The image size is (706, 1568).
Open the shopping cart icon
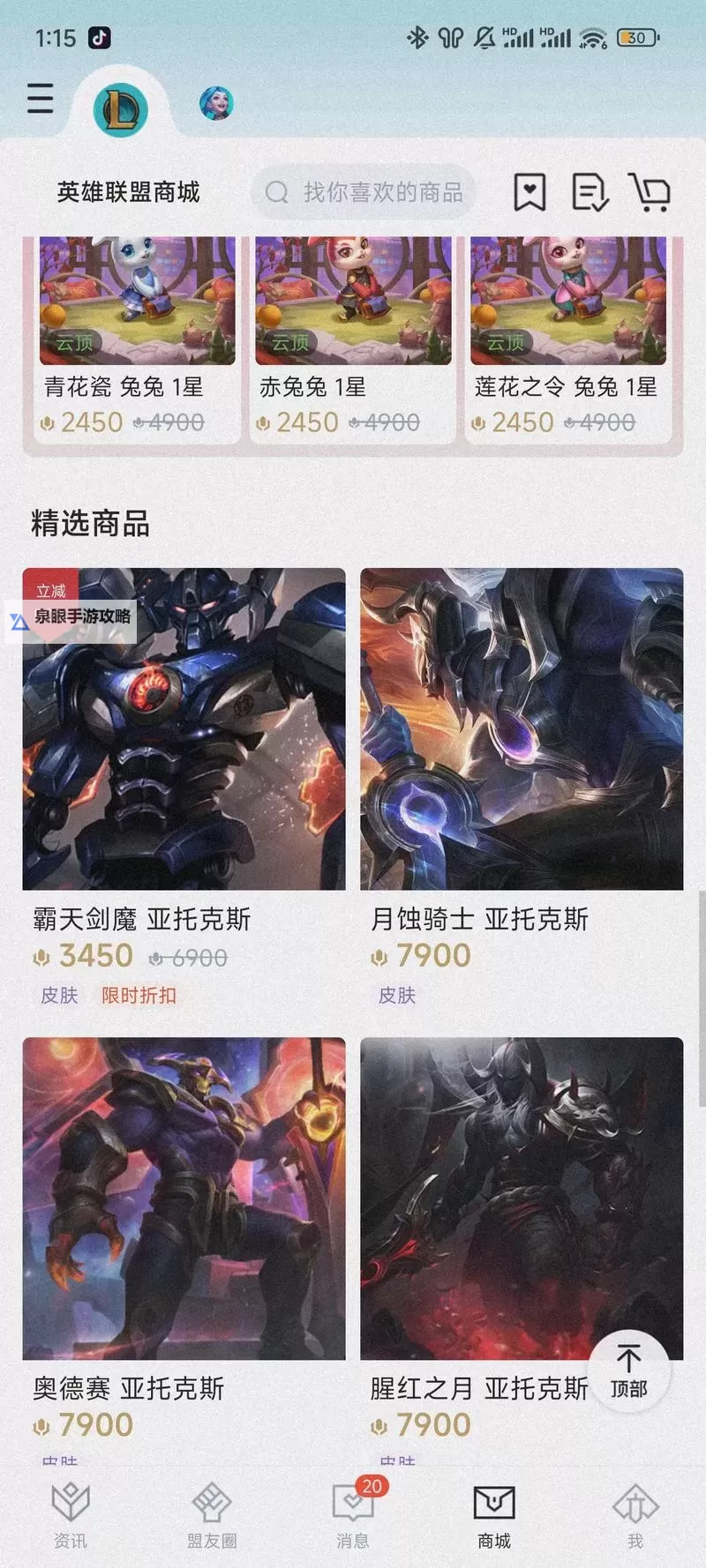pyautogui.click(x=650, y=192)
